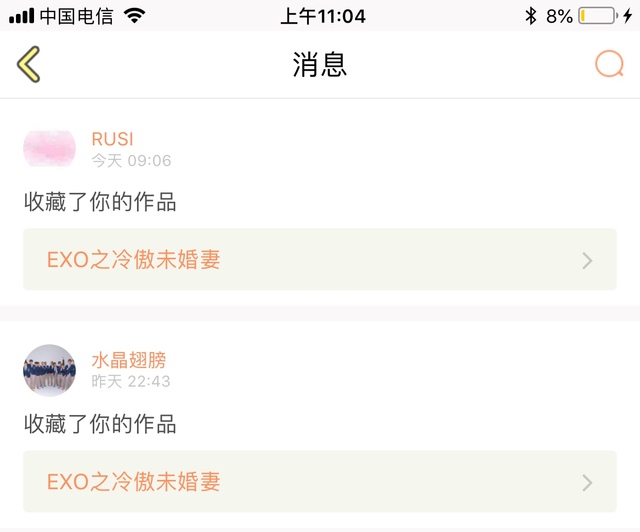
Task: View 水晶翅膀's avatar
Action: [x=49, y=370]
